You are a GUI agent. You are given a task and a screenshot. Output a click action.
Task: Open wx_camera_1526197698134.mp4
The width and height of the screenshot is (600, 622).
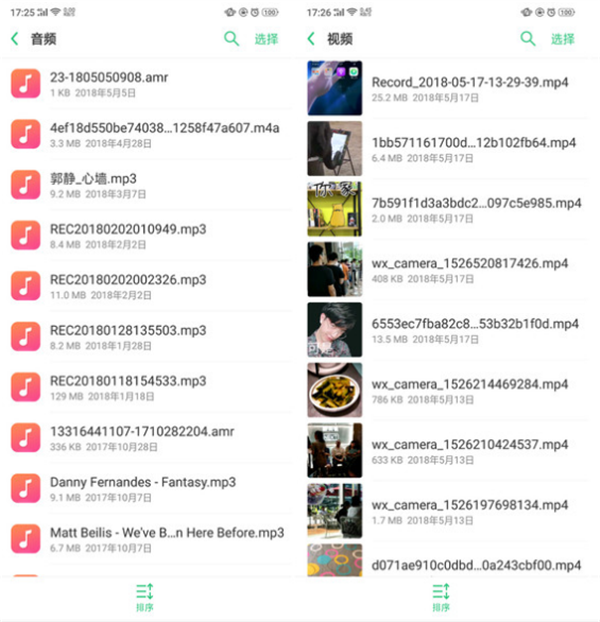click(x=450, y=511)
